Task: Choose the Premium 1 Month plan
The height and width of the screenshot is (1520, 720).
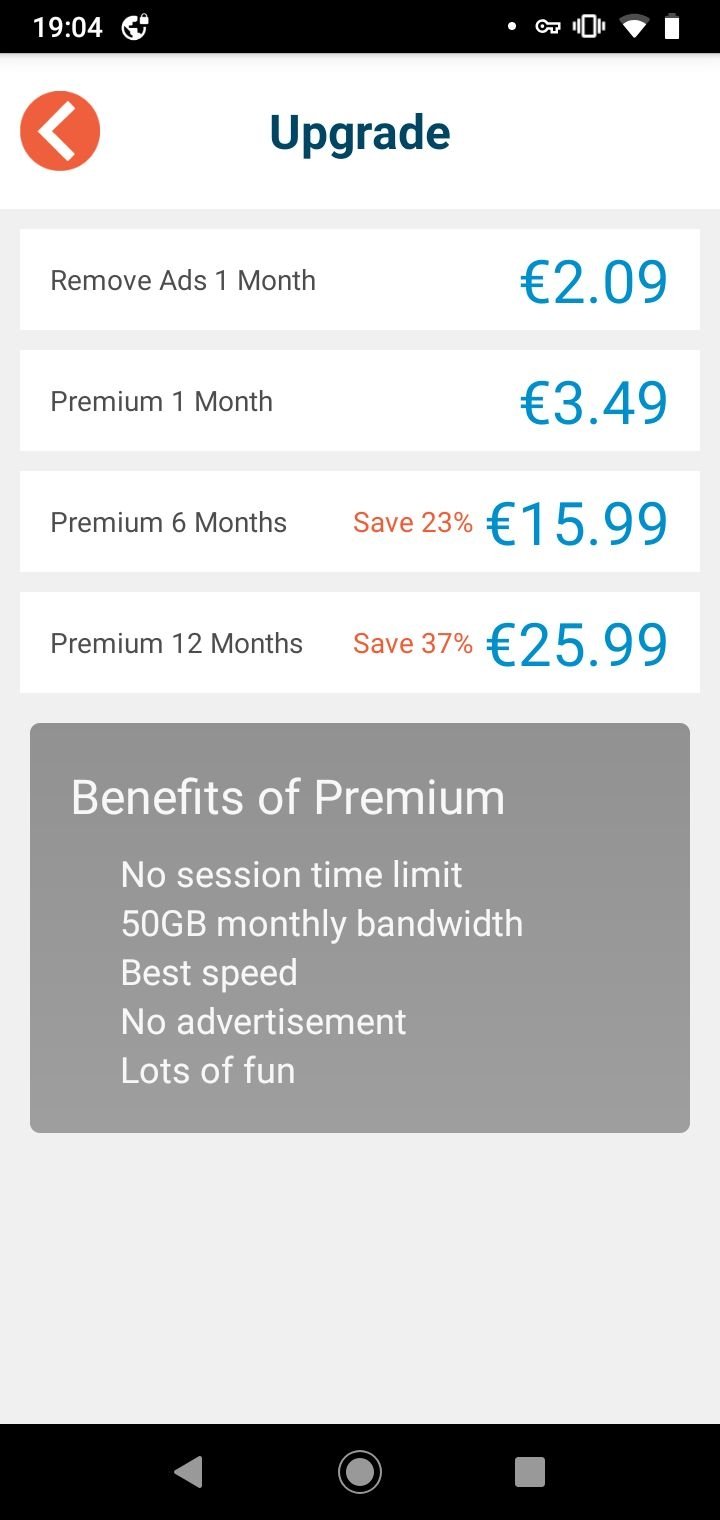Action: click(x=360, y=401)
